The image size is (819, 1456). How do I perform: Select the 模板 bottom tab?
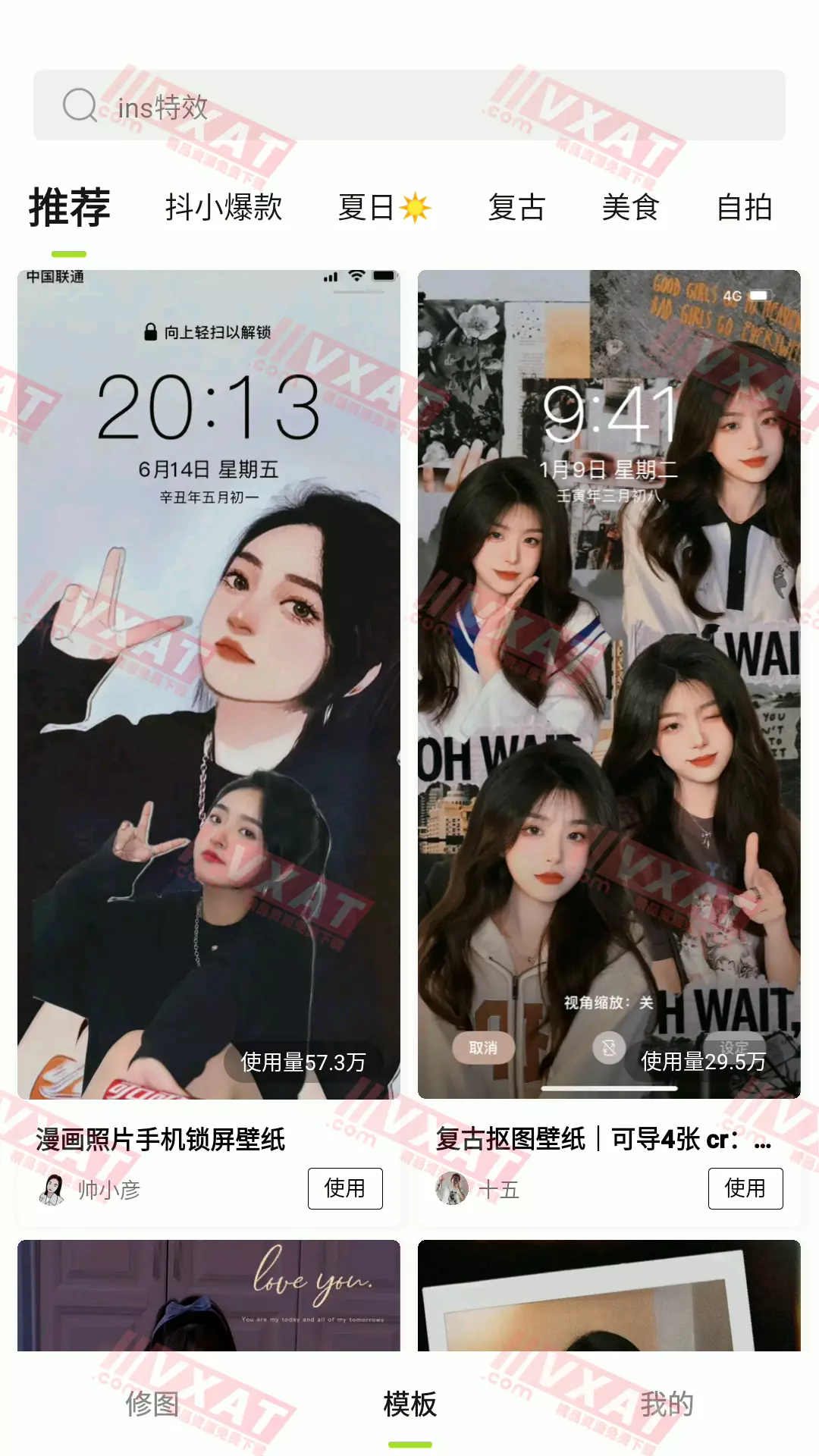click(409, 1404)
